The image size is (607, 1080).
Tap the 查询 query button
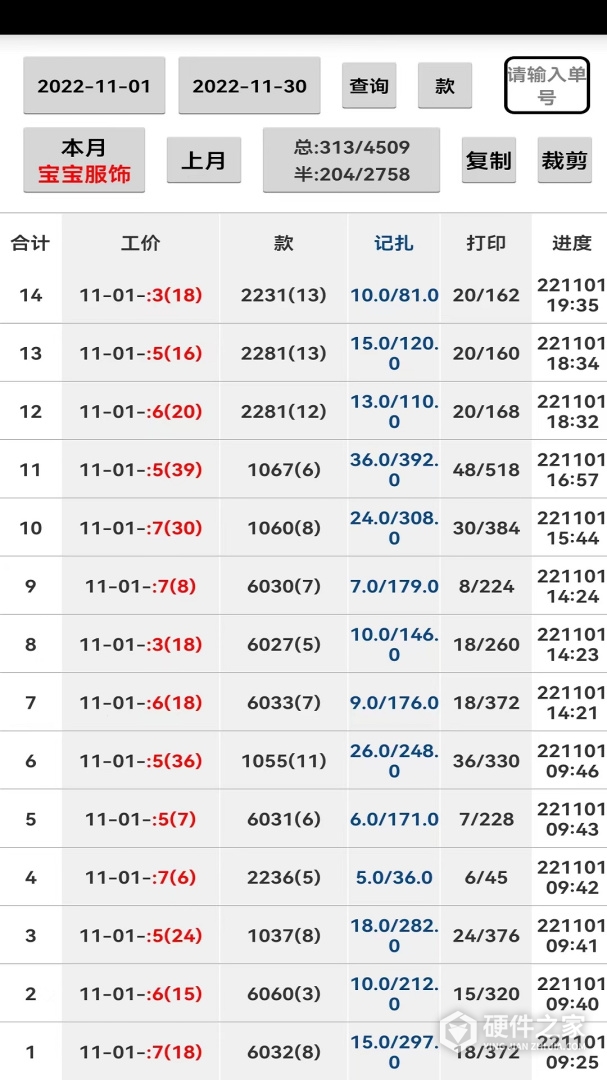tap(369, 86)
